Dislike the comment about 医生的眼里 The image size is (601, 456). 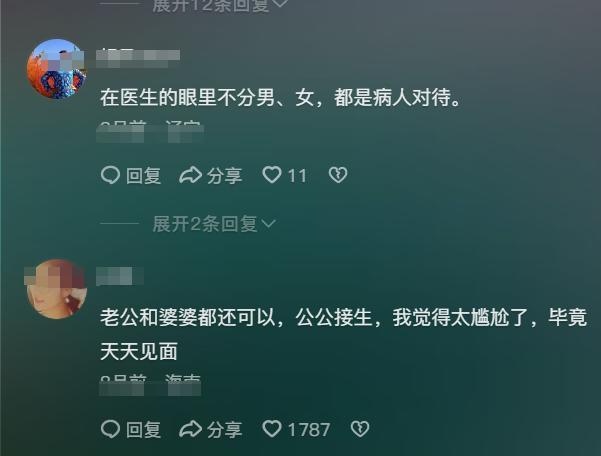coord(338,176)
